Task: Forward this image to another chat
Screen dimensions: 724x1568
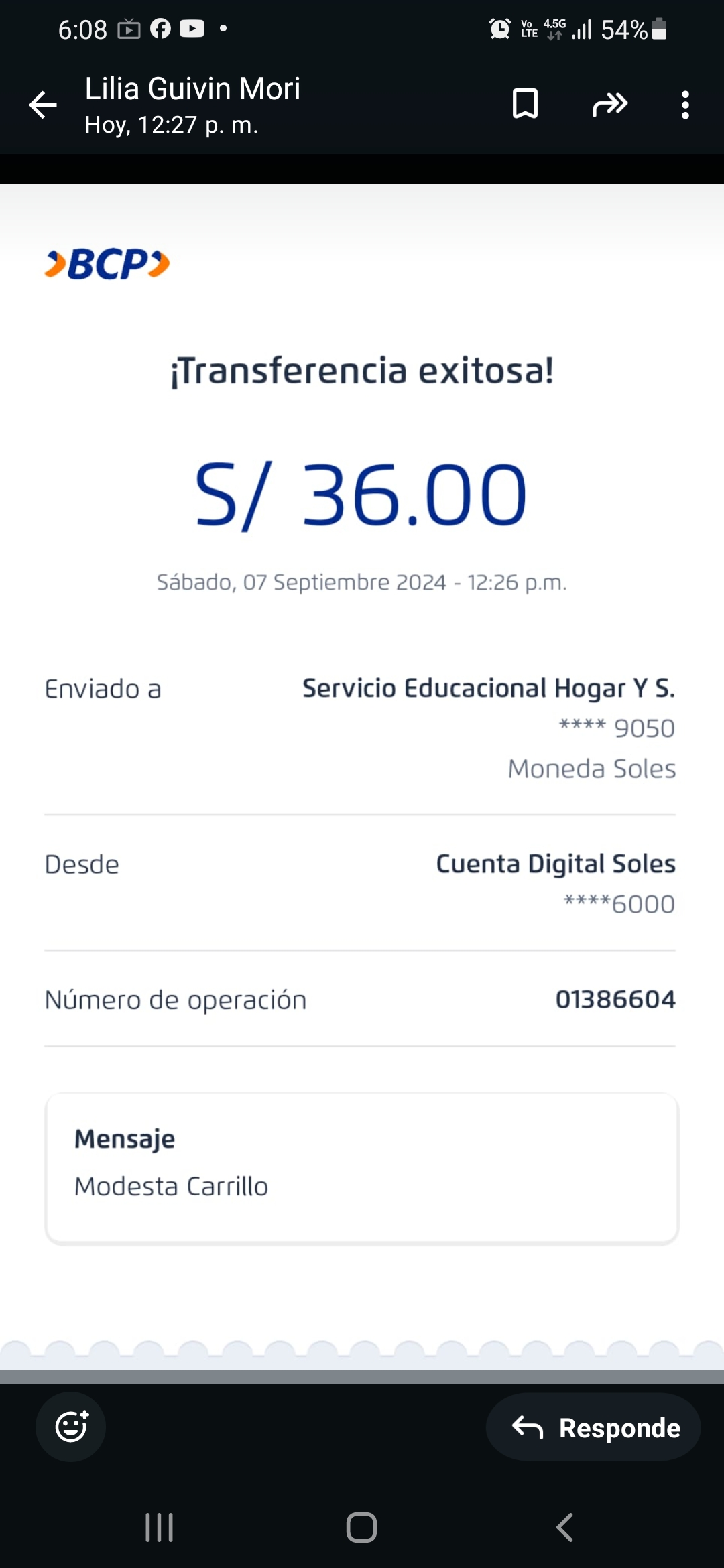Action: [x=609, y=105]
